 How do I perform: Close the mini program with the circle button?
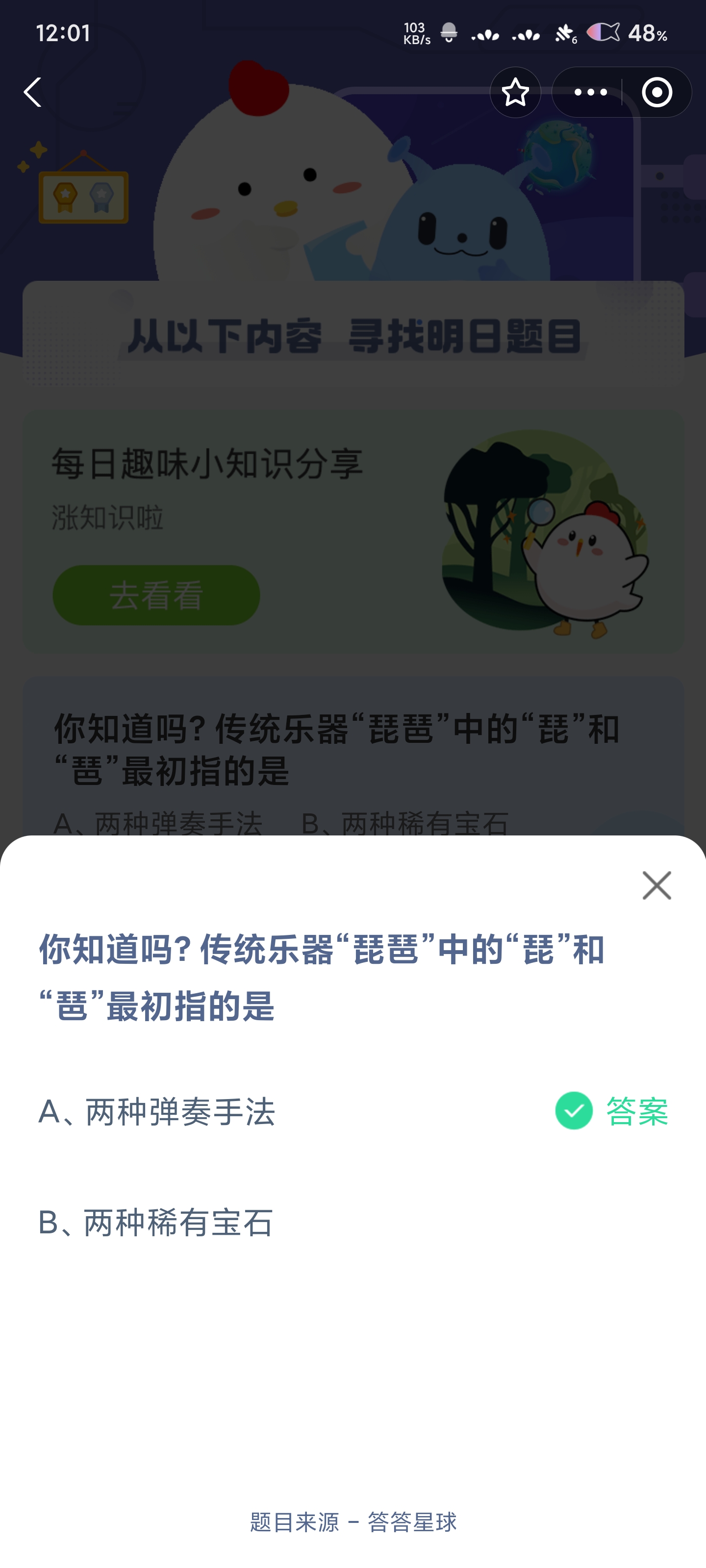(x=656, y=93)
